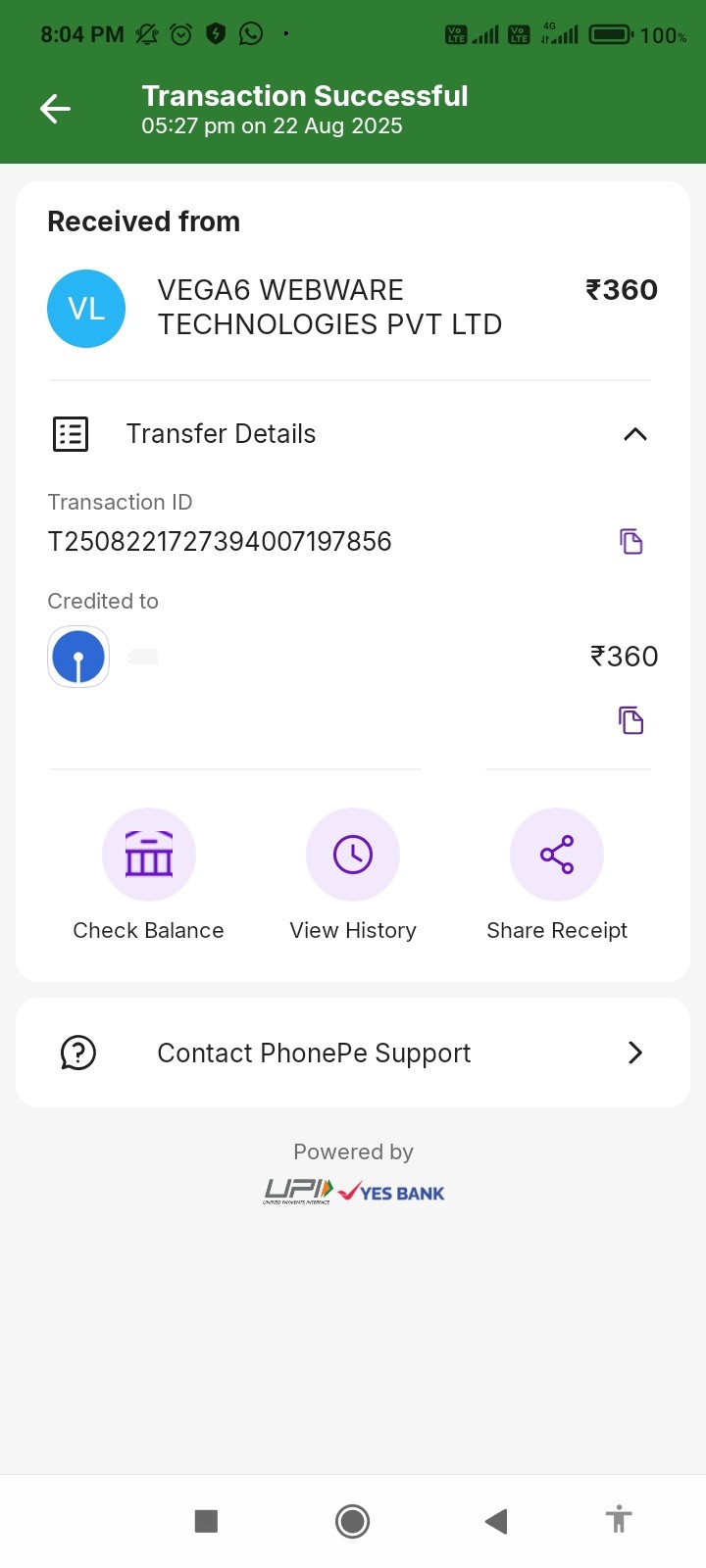This screenshot has width=706, height=1568.
Task: Collapse the Transfer Details section
Action: click(x=634, y=434)
